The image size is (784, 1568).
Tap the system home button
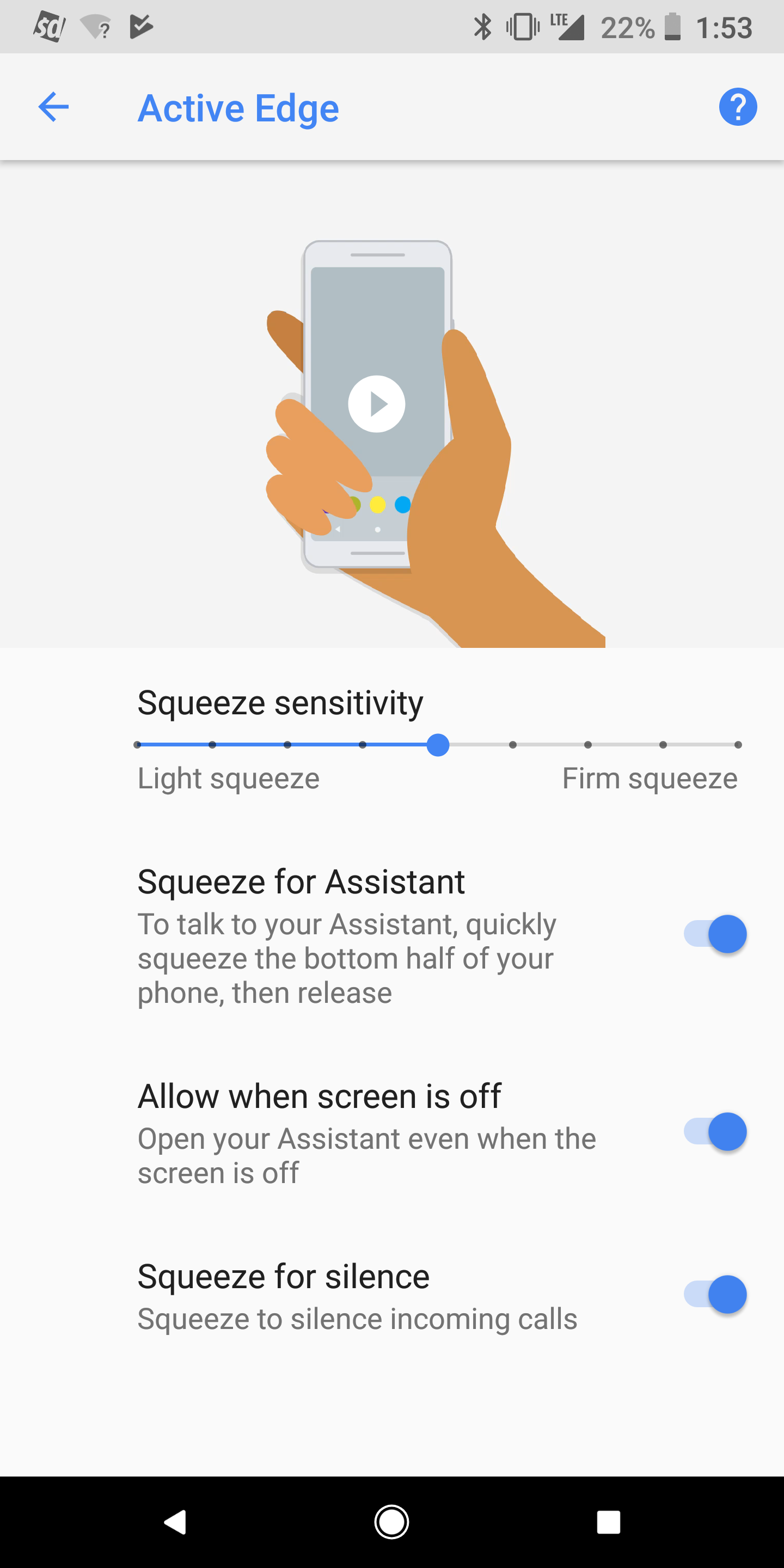(x=391, y=1522)
